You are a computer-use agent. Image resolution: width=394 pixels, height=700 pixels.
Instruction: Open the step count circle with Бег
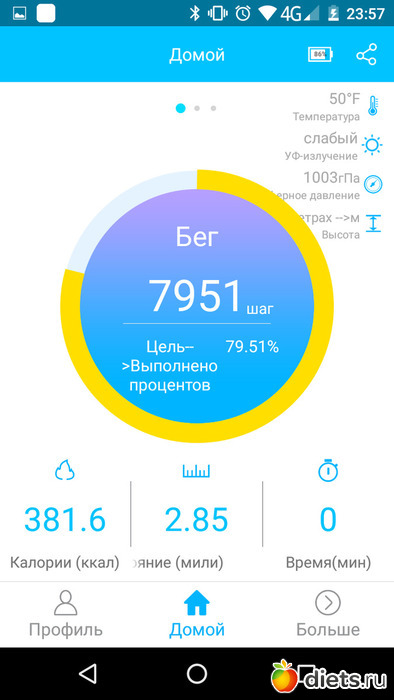click(x=197, y=306)
